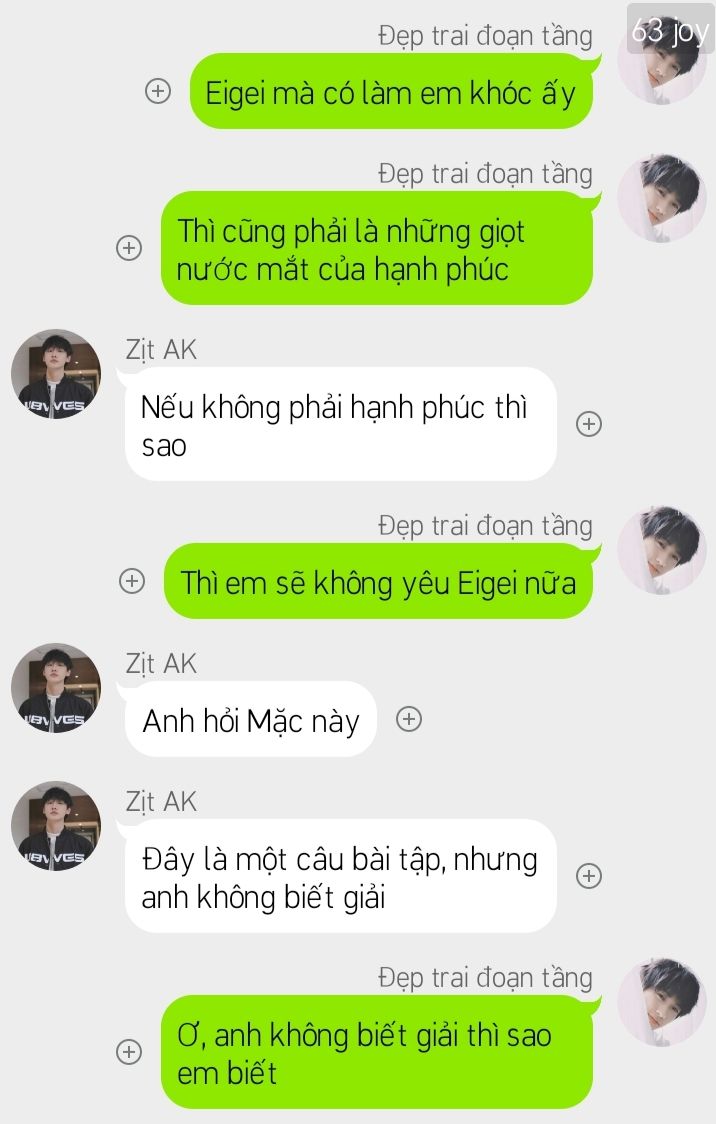The image size is (716, 1124).
Task: Open Đẹp trai đoạn tầng's avatar by "Thì em sẽ không yêu"
Action: [x=662, y=550]
